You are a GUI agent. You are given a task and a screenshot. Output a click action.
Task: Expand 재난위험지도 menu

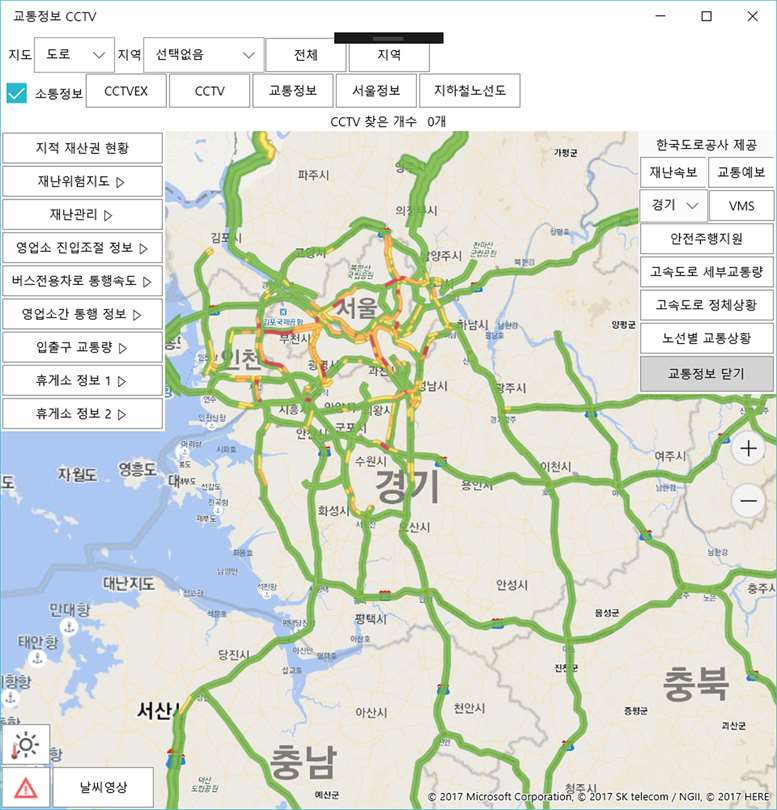click(83, 182)
